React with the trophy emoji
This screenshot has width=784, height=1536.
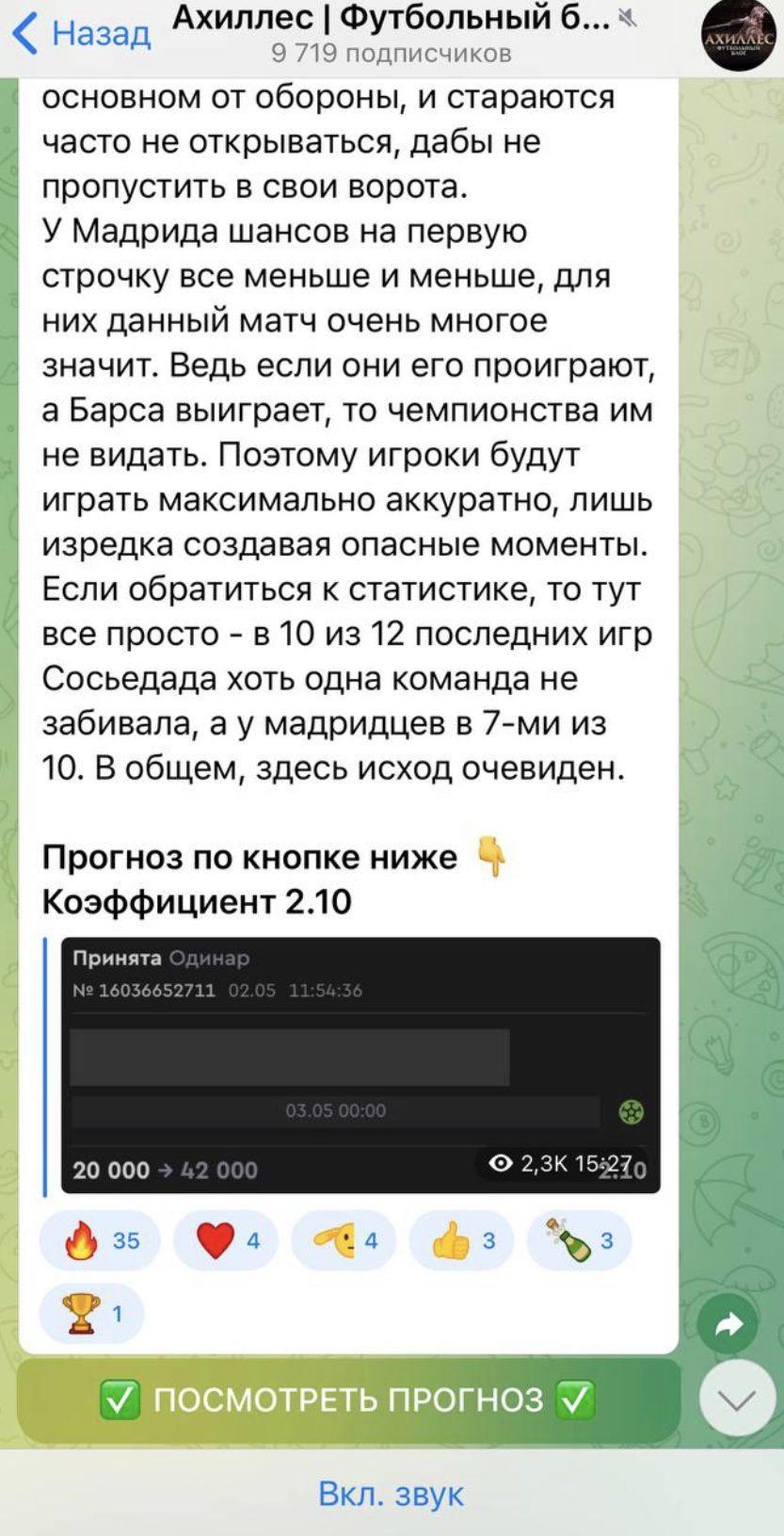(x=91, y=1314)
